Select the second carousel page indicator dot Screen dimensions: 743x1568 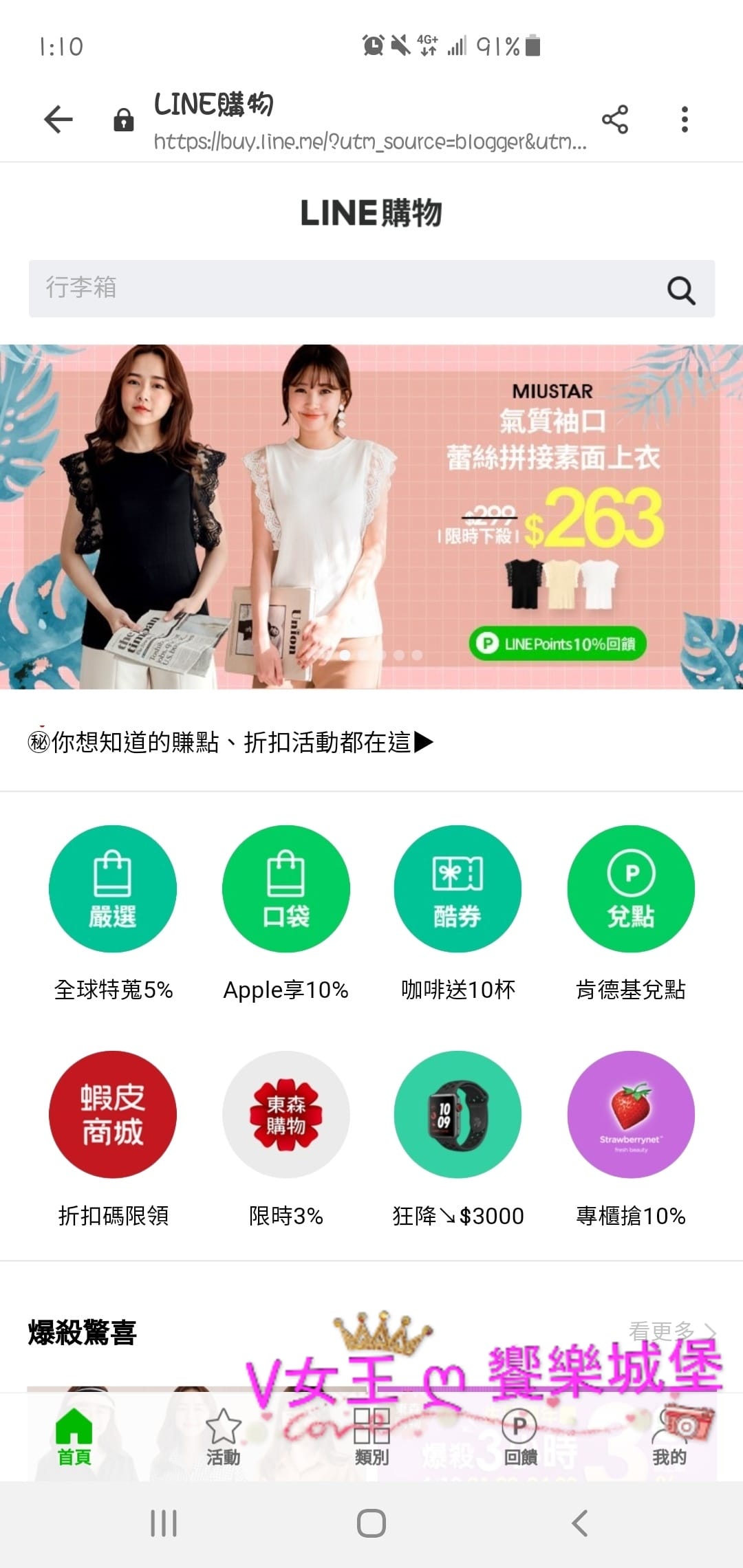coord(365,655)
